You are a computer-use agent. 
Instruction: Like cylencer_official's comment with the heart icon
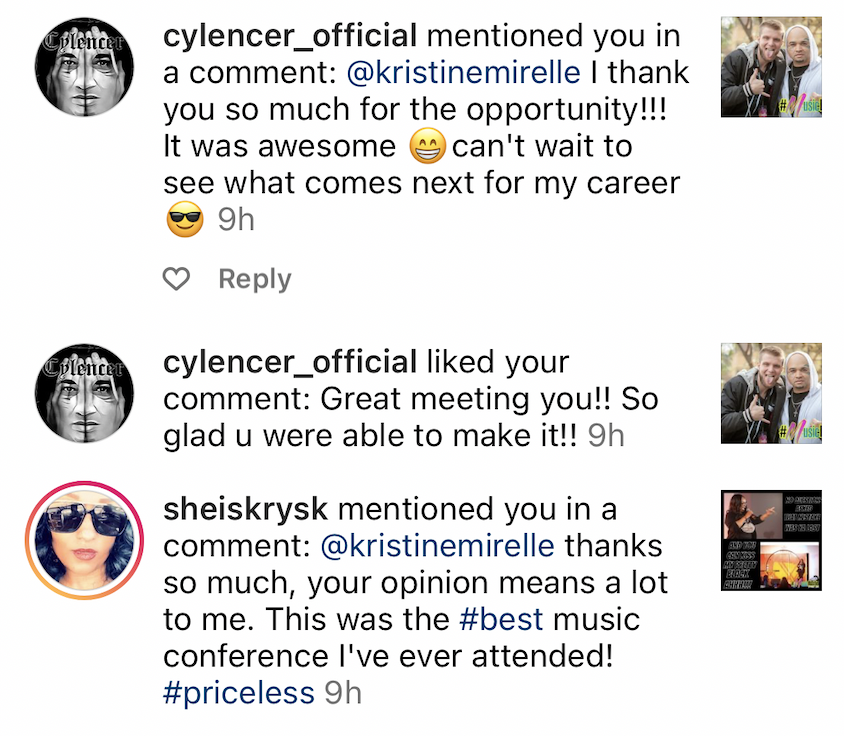coord(177,280)
